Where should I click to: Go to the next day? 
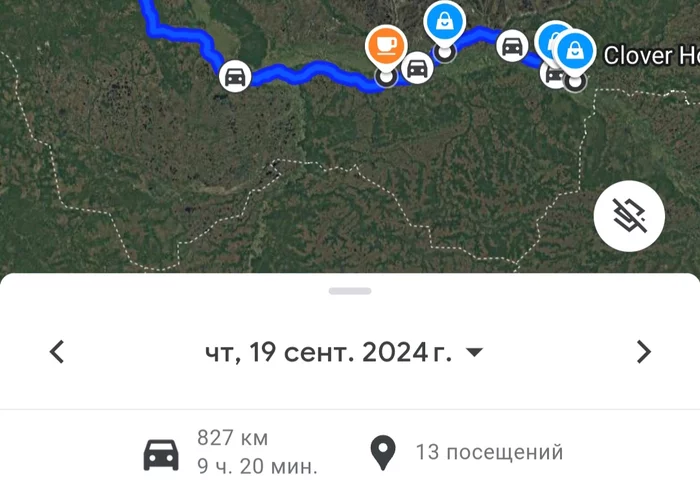coord(643,352)
